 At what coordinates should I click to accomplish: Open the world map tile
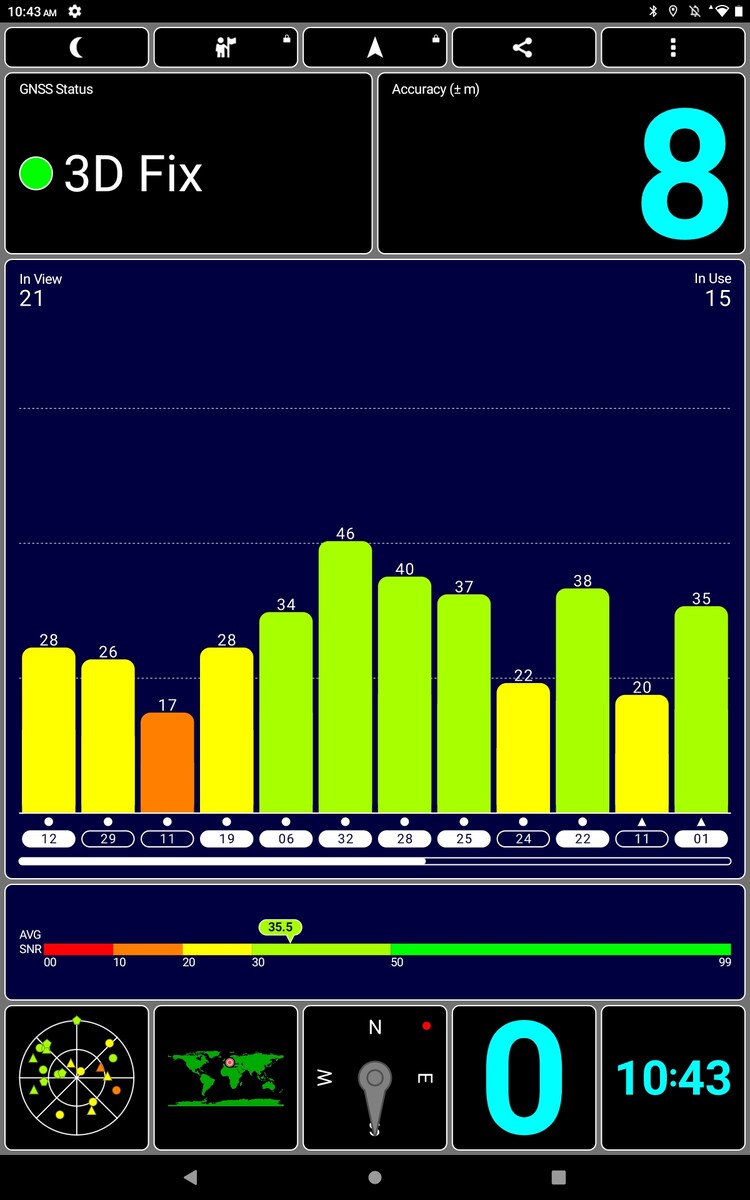point(226,1078)
